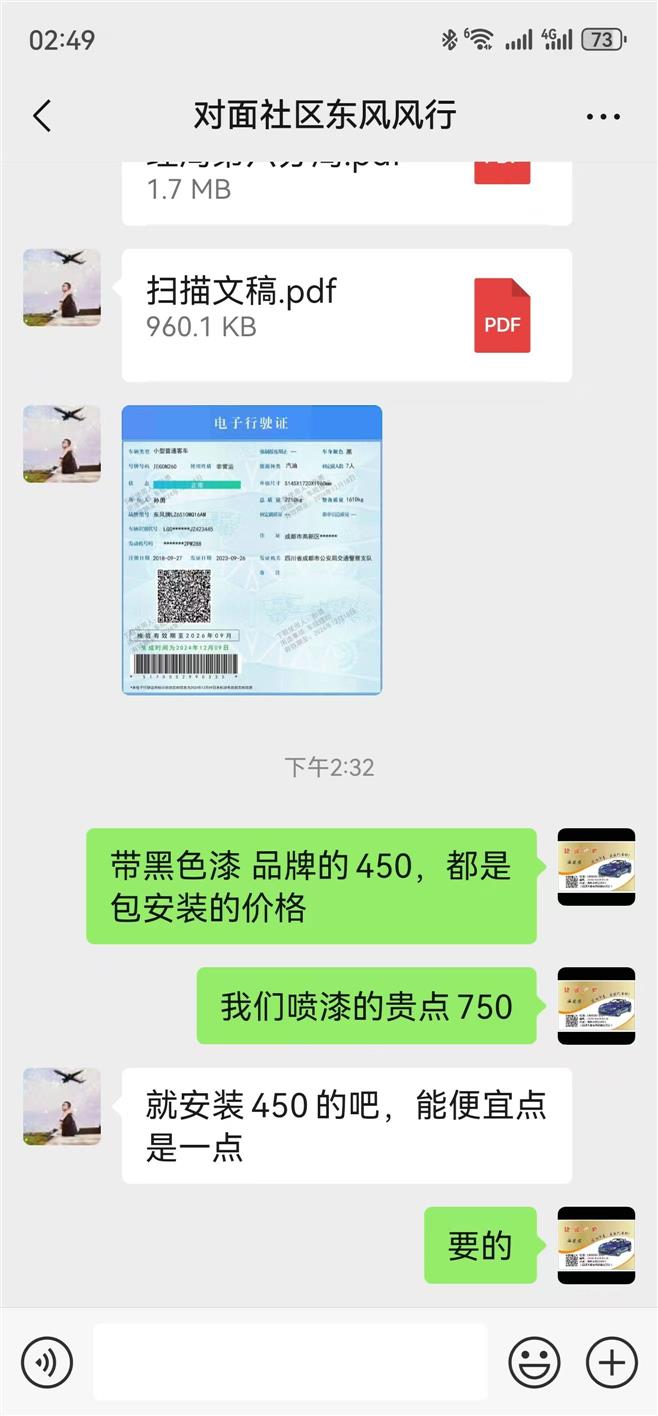
Task: Focus the message text field
Action: pos(290,1362)
